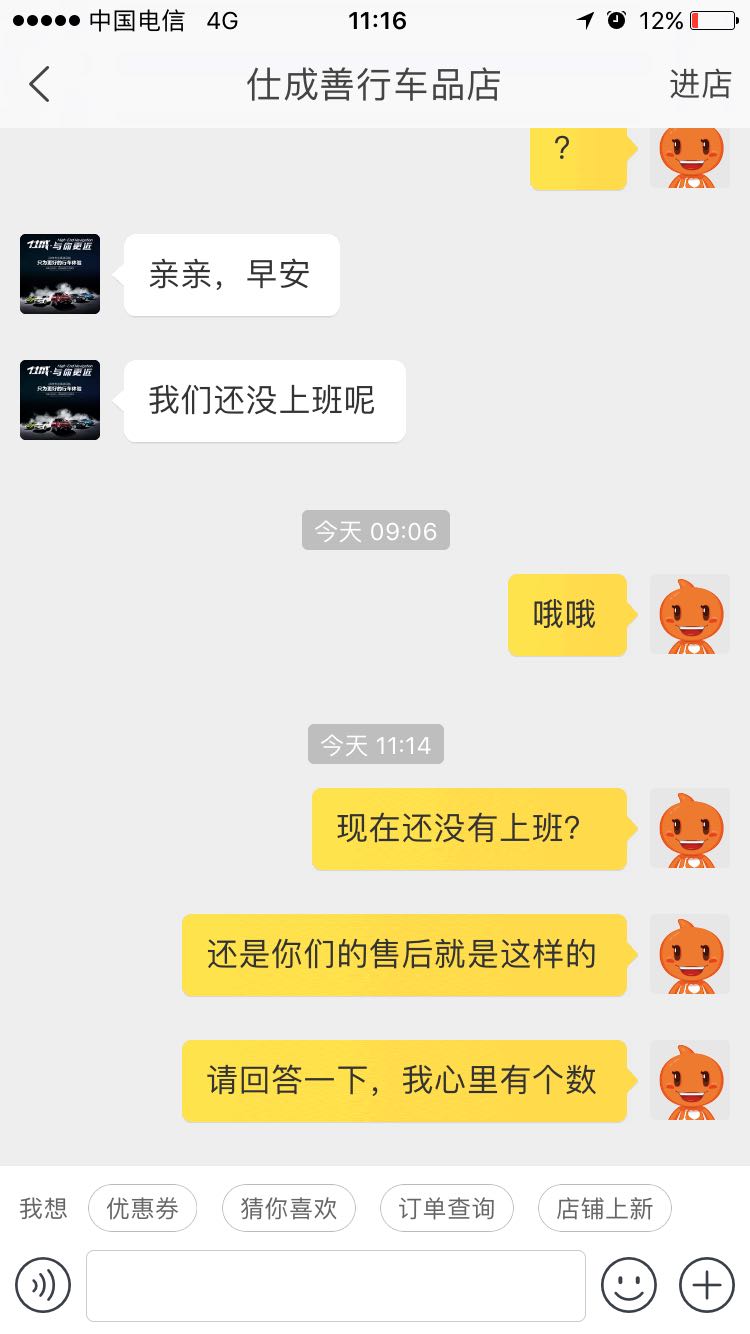Tap the 优惠券 quick chip
Viewport: 750px width, 1334px height.
142,1208
